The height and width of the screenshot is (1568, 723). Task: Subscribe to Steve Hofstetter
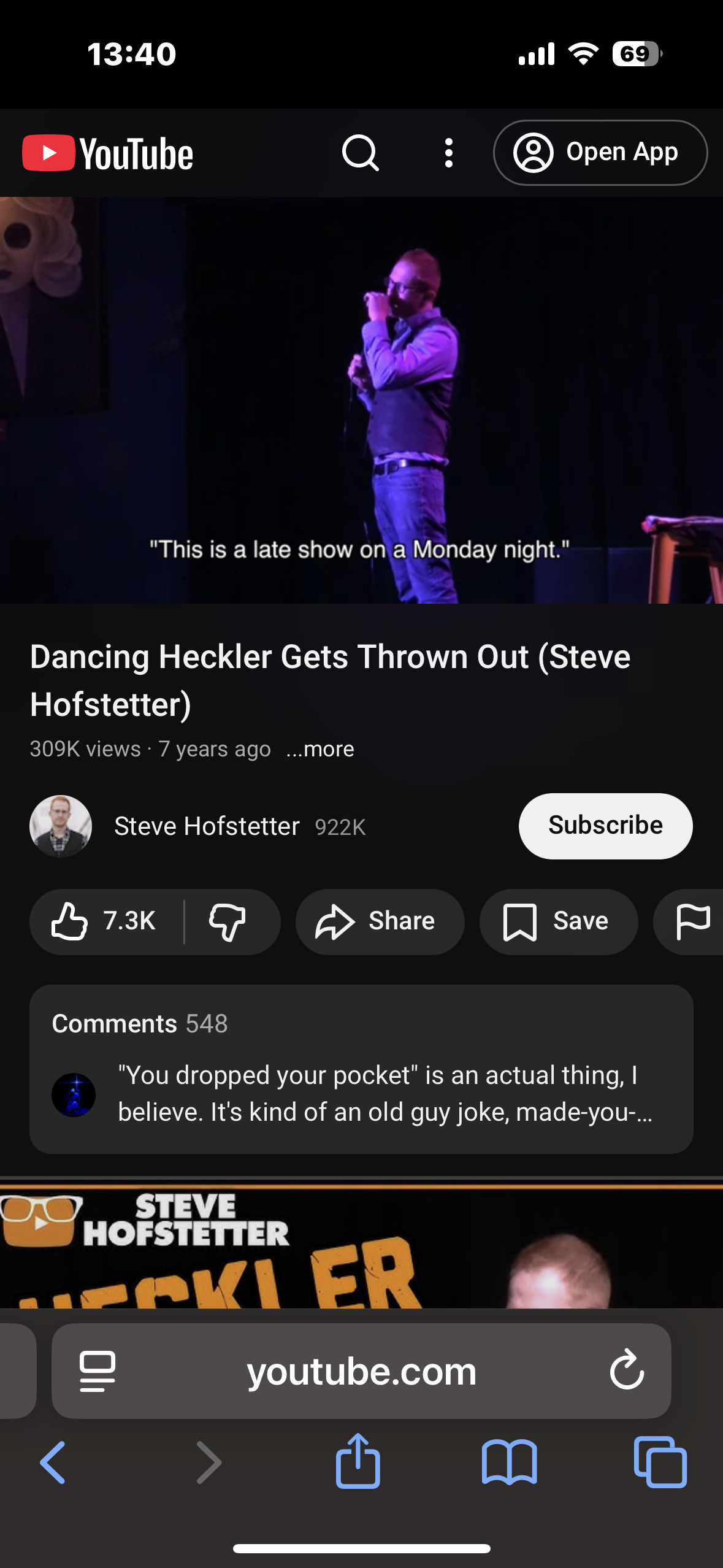605,826
